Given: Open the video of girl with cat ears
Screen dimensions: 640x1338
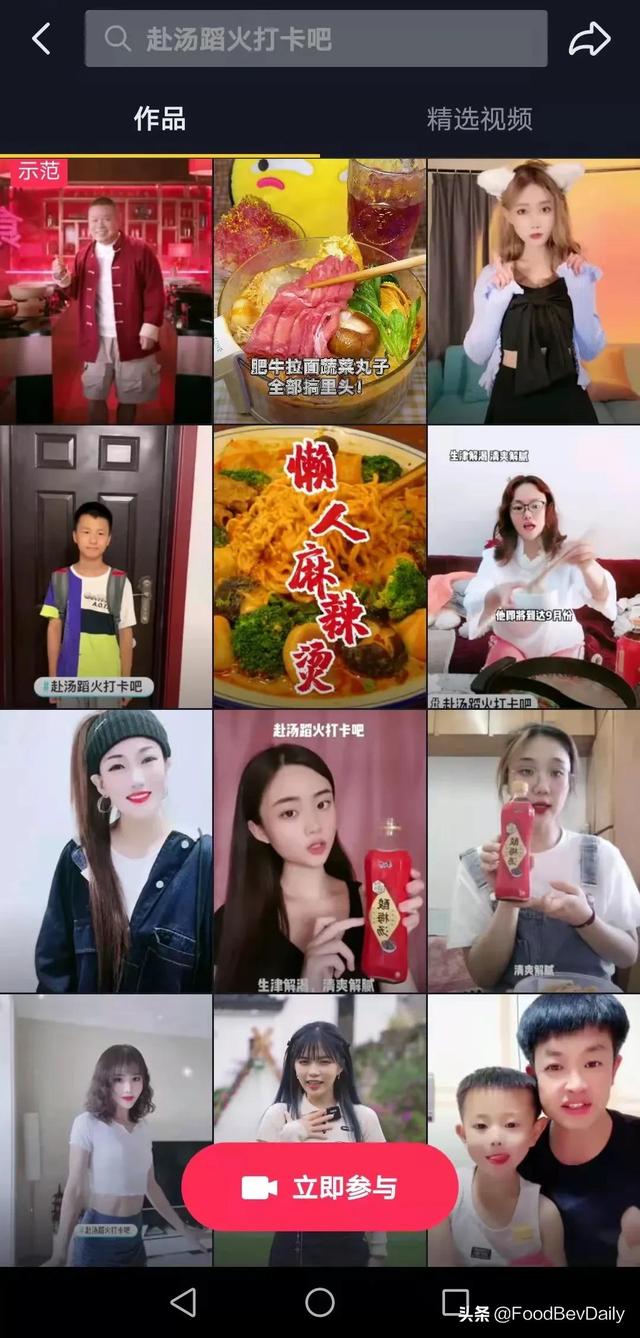Looking at the screenshot, I should point(533,292).
